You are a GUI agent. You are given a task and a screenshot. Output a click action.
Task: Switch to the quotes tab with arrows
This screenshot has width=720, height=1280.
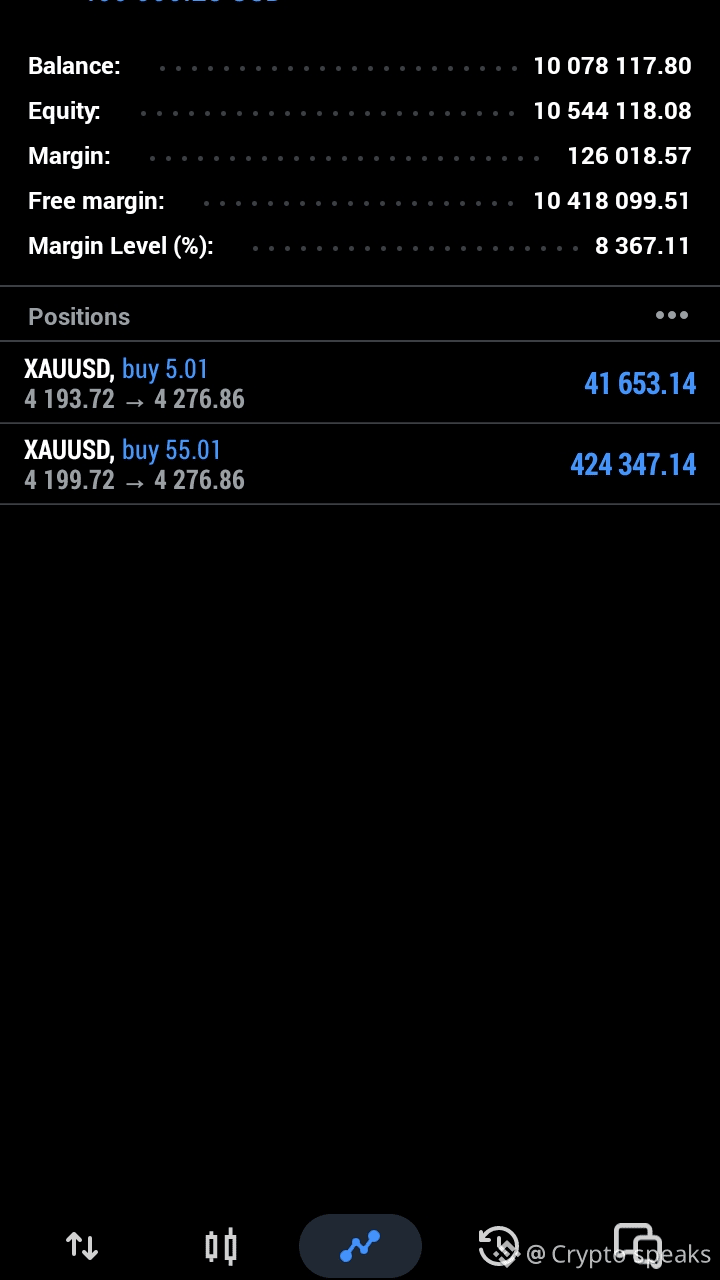click(x=82, y=1246)
